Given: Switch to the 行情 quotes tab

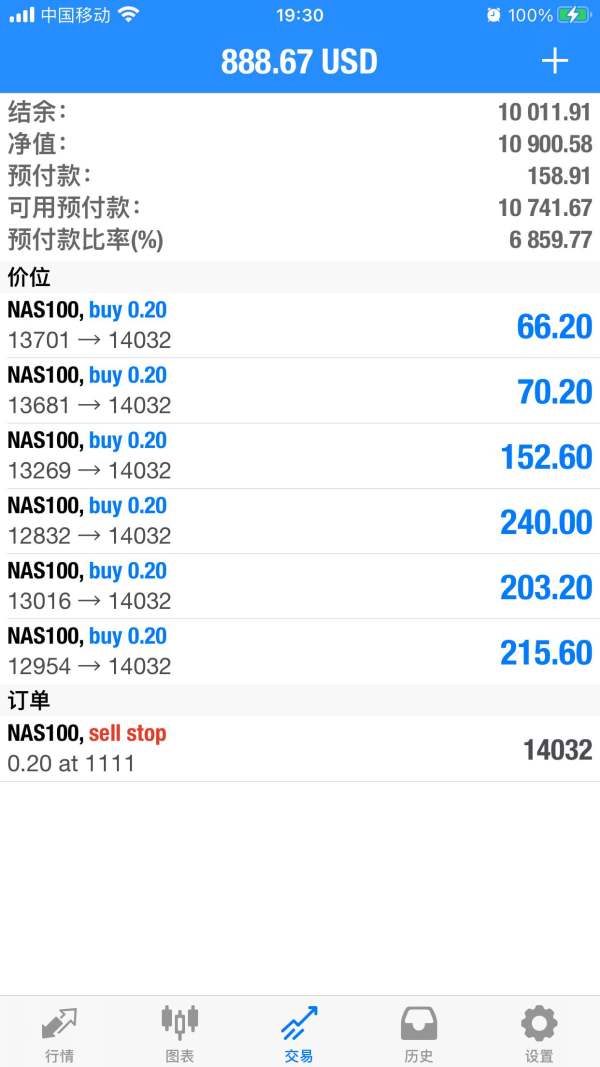Looking at the screenshot, I should [60, 1032].
